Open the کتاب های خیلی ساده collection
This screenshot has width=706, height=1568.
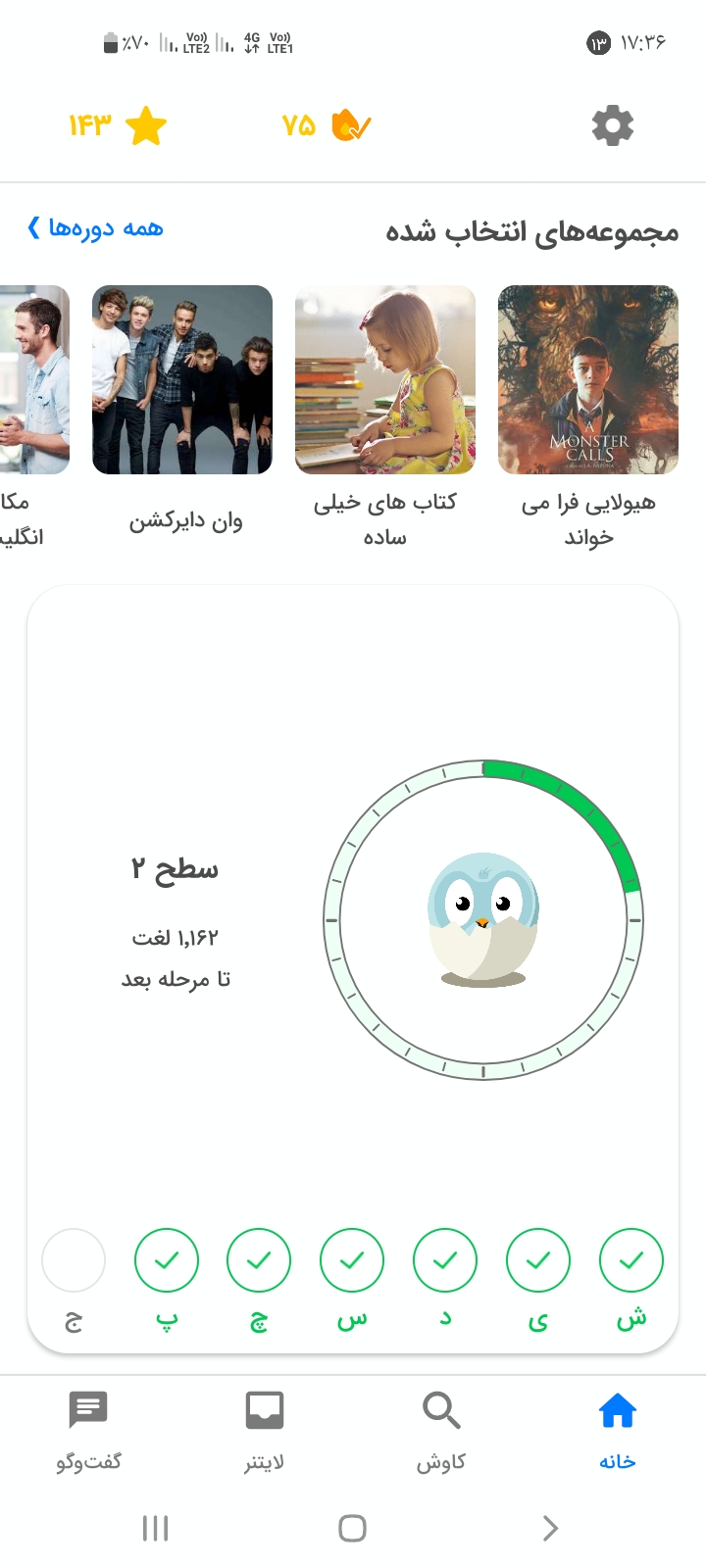coord(385,417)
